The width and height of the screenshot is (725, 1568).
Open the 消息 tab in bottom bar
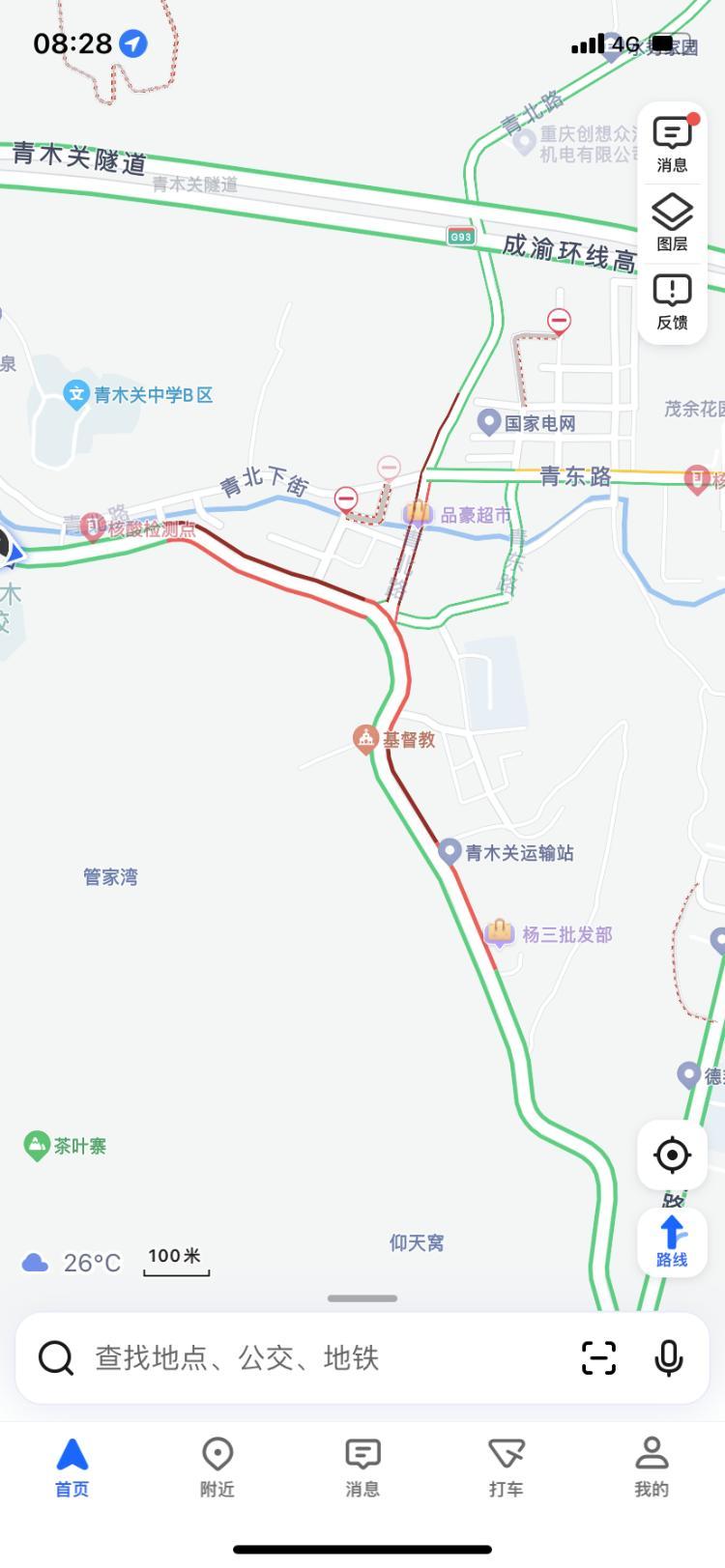[362, 1467]
